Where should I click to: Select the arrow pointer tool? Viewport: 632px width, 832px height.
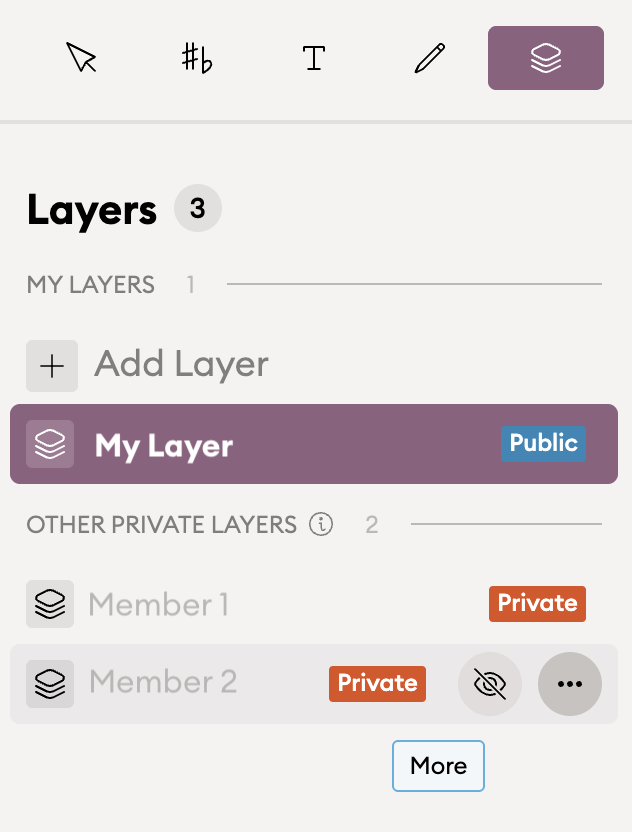click(x=81, y=58)
